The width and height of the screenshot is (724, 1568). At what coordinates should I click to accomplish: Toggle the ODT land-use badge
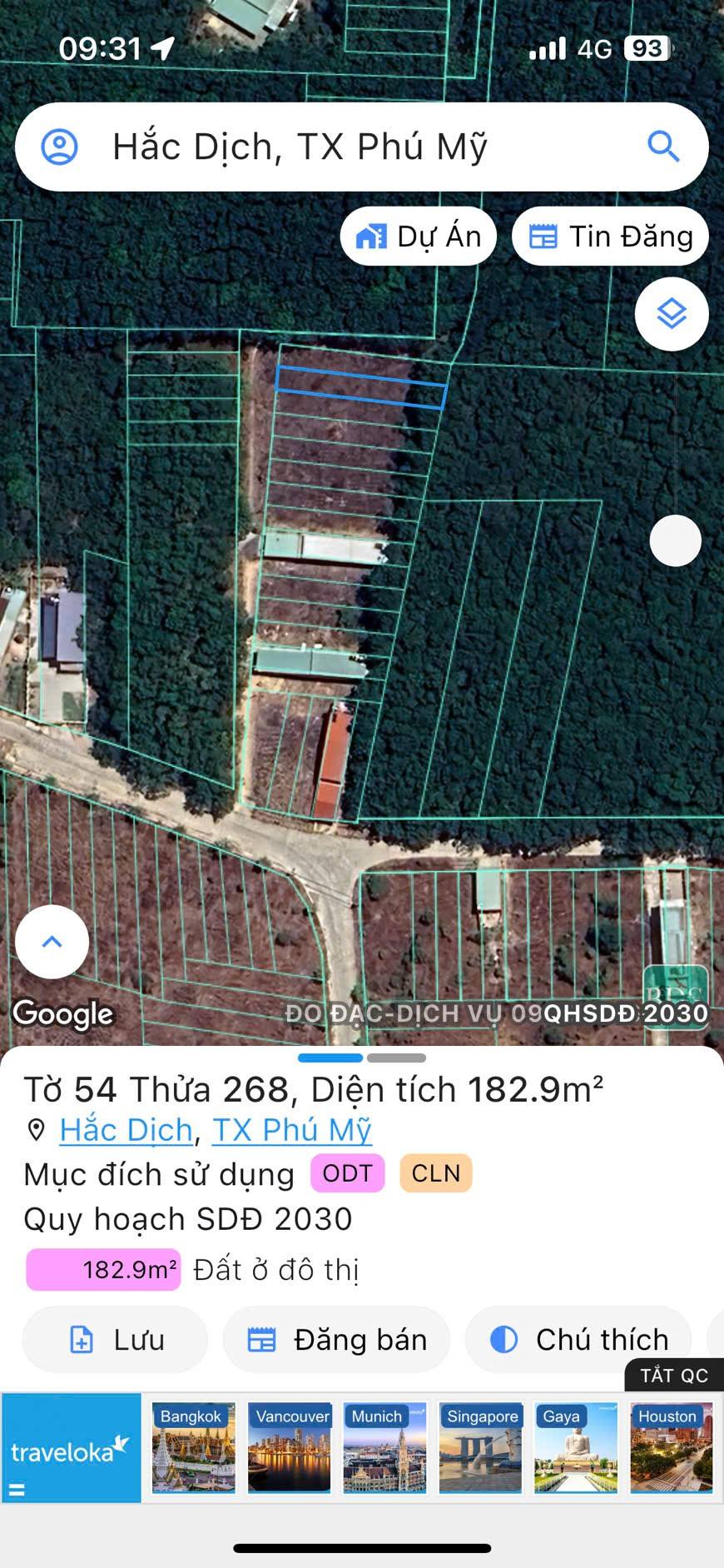point(347,1173)
